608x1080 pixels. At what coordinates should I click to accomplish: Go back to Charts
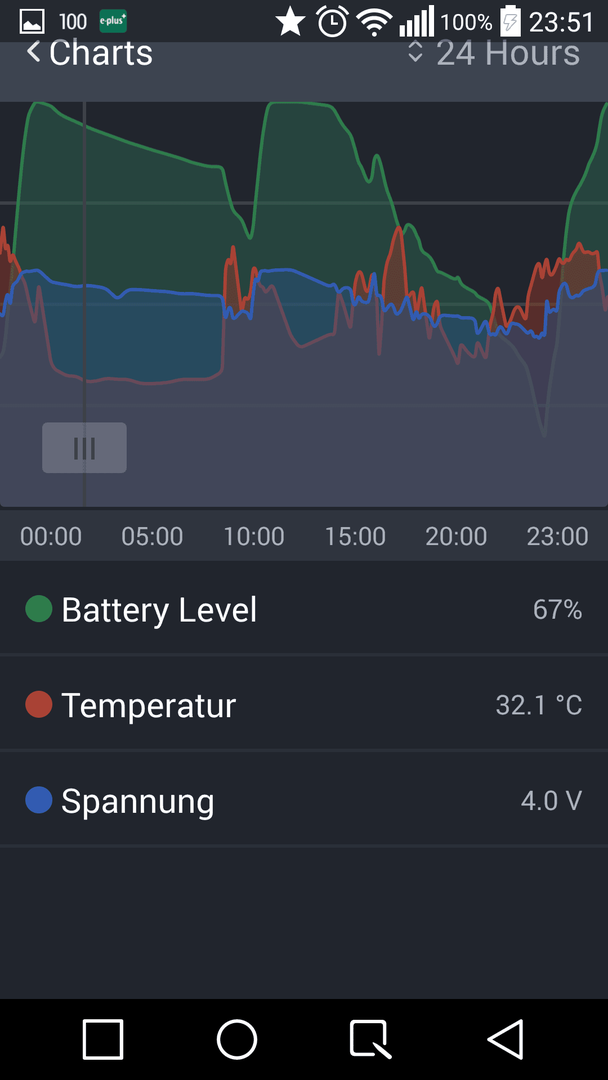pos(90,53)
